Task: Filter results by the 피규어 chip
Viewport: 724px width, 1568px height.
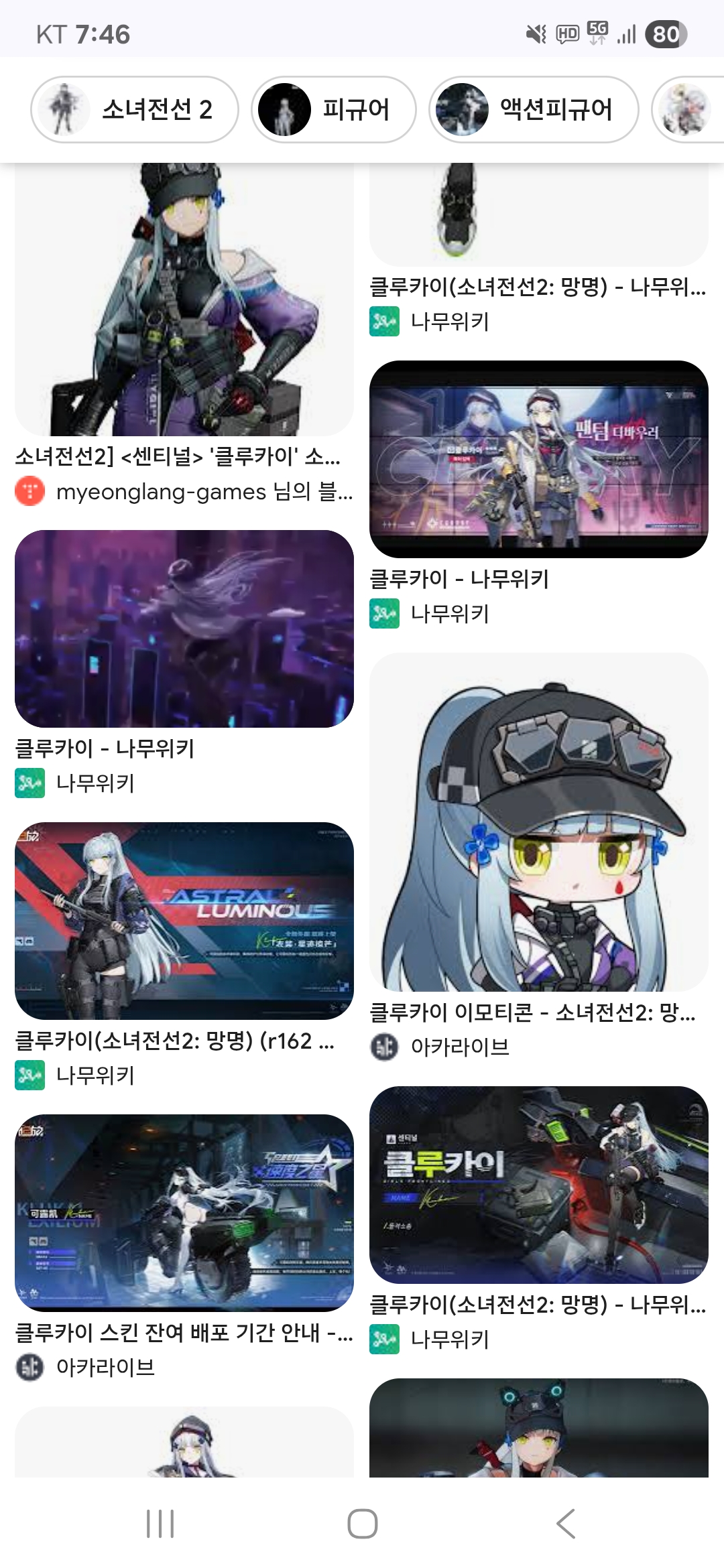Action: coord(333,109)
